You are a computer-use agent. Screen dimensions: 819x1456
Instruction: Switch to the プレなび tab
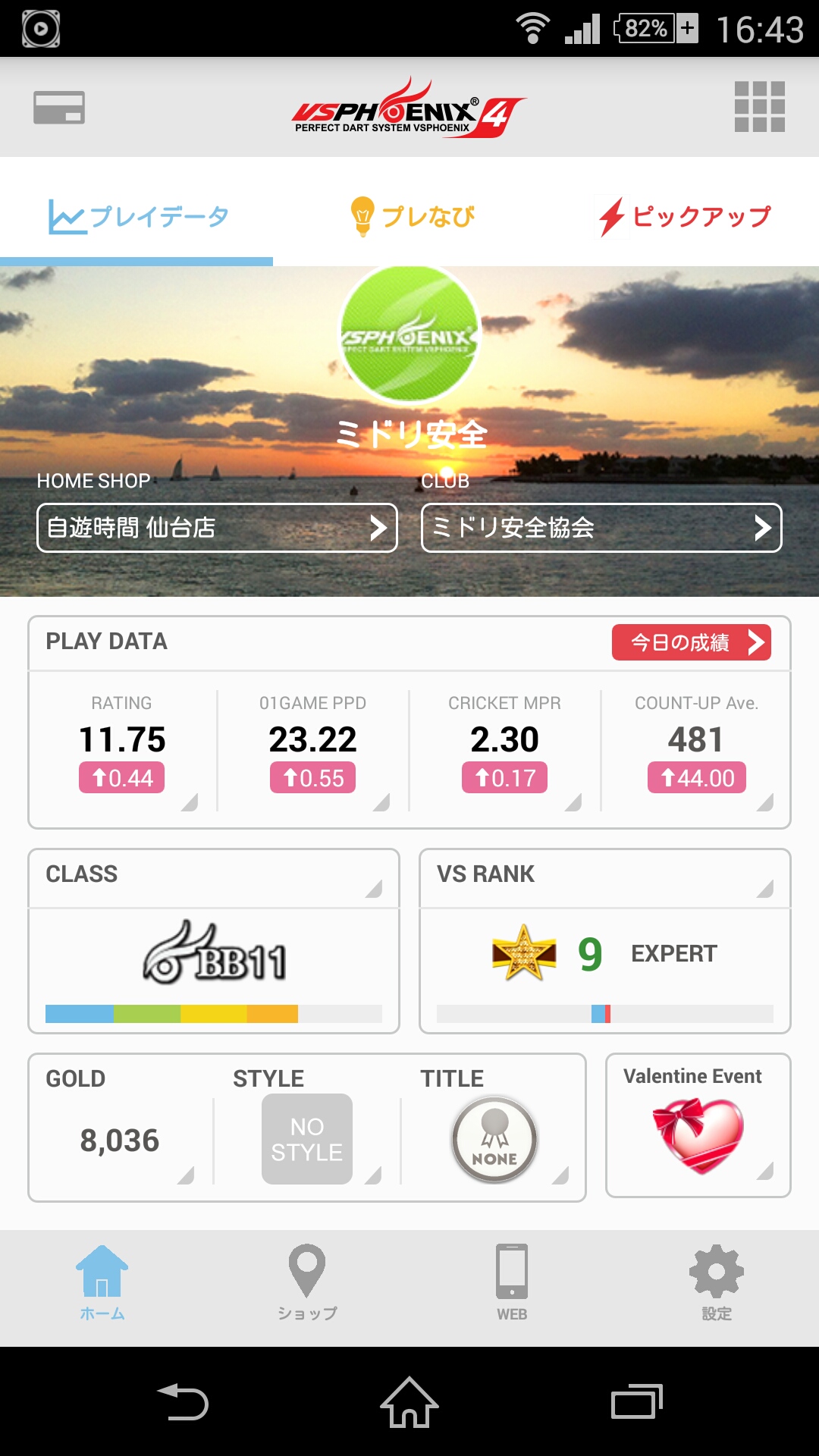[x=413, y=217]
